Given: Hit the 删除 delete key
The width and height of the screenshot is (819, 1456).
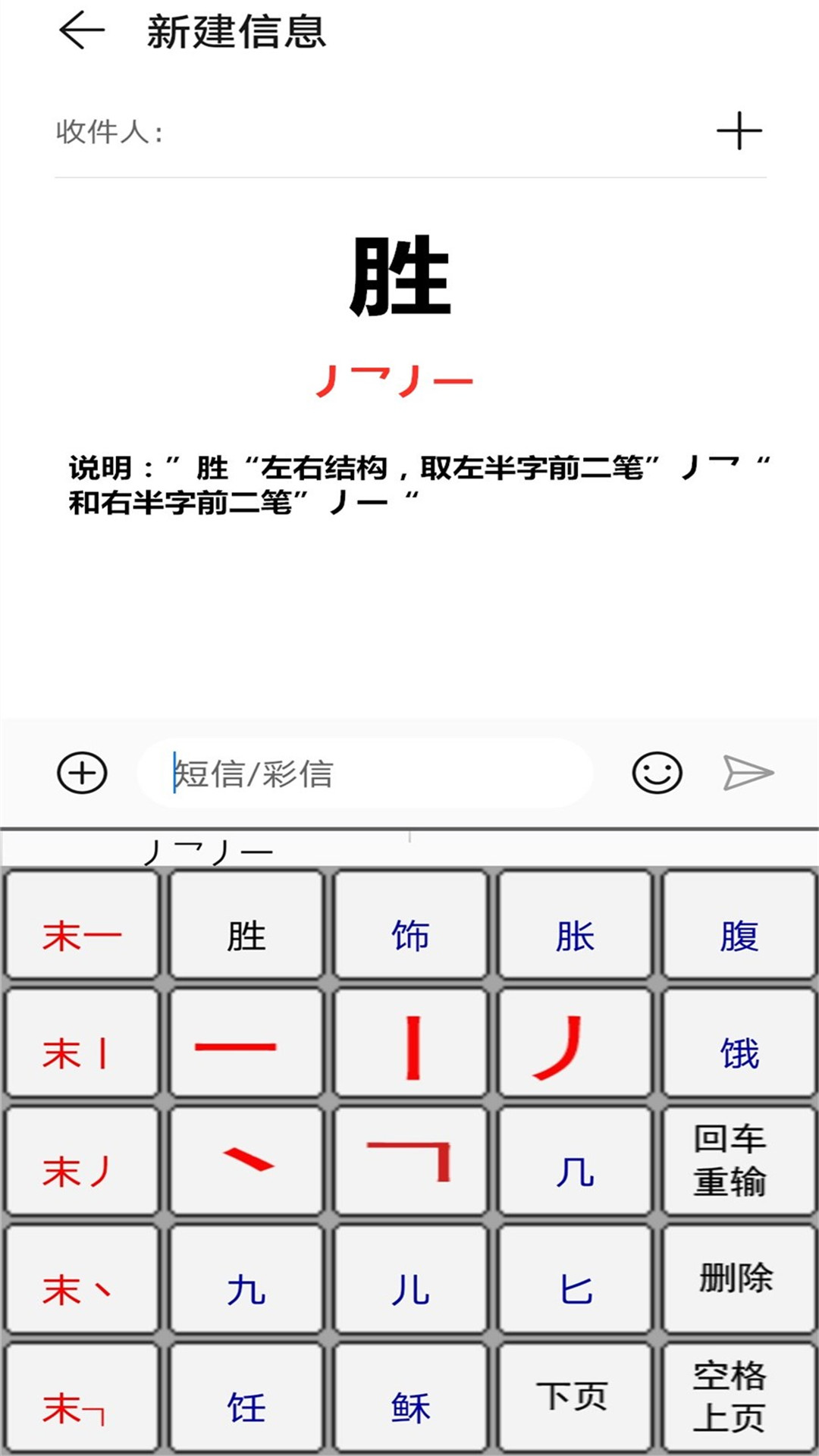Looking at the screenshot, I should [739, 1280].
